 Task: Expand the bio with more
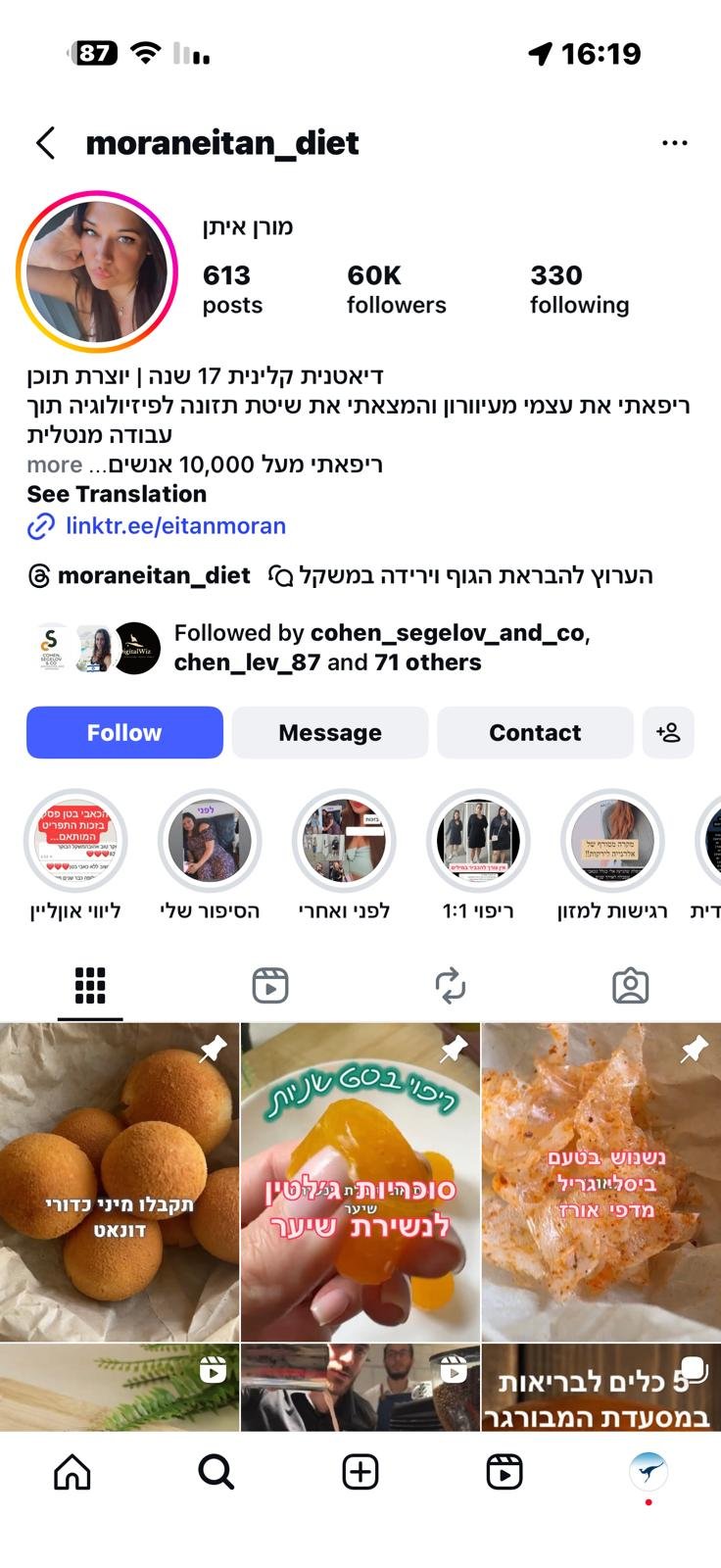55,465
